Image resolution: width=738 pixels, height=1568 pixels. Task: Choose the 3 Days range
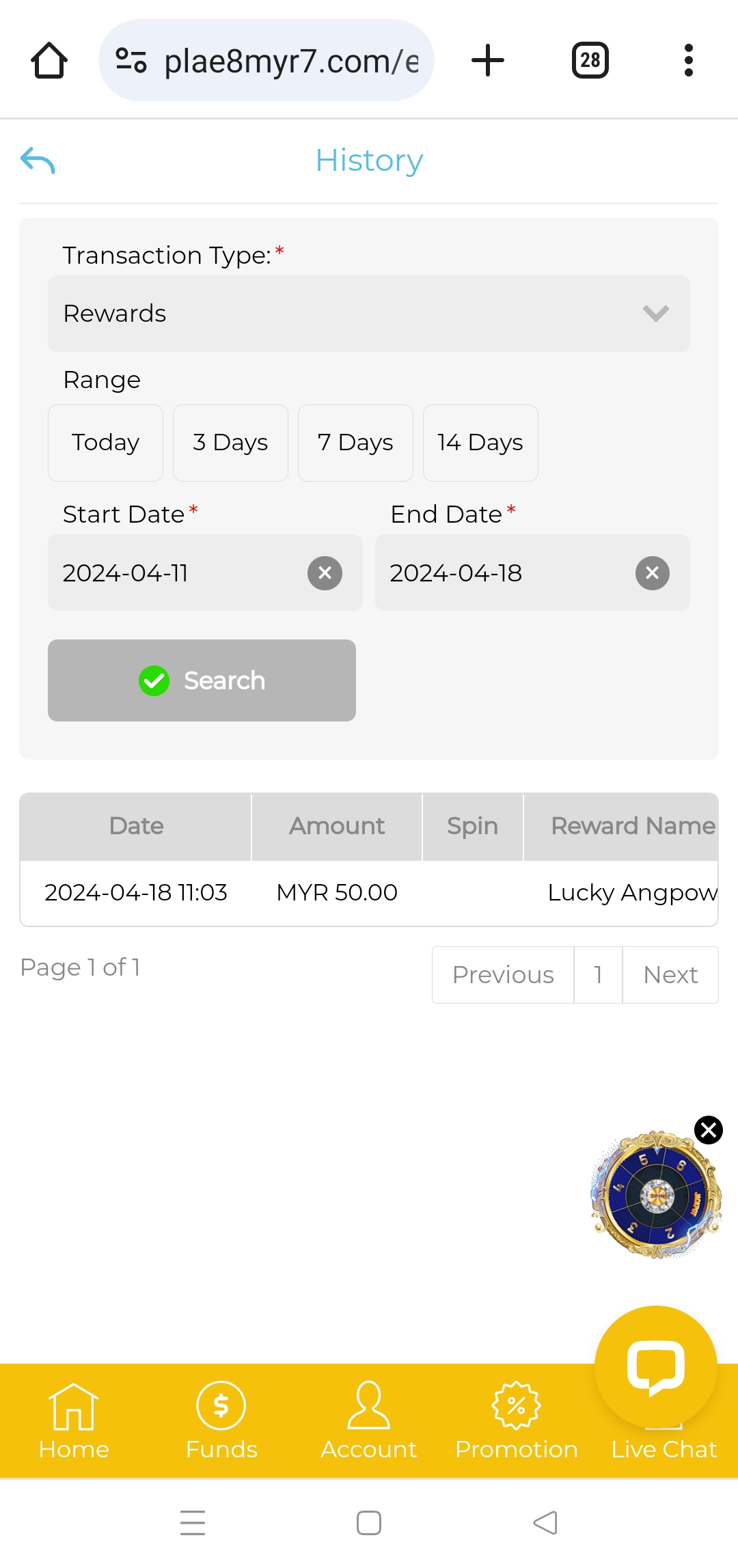point(230,443)
